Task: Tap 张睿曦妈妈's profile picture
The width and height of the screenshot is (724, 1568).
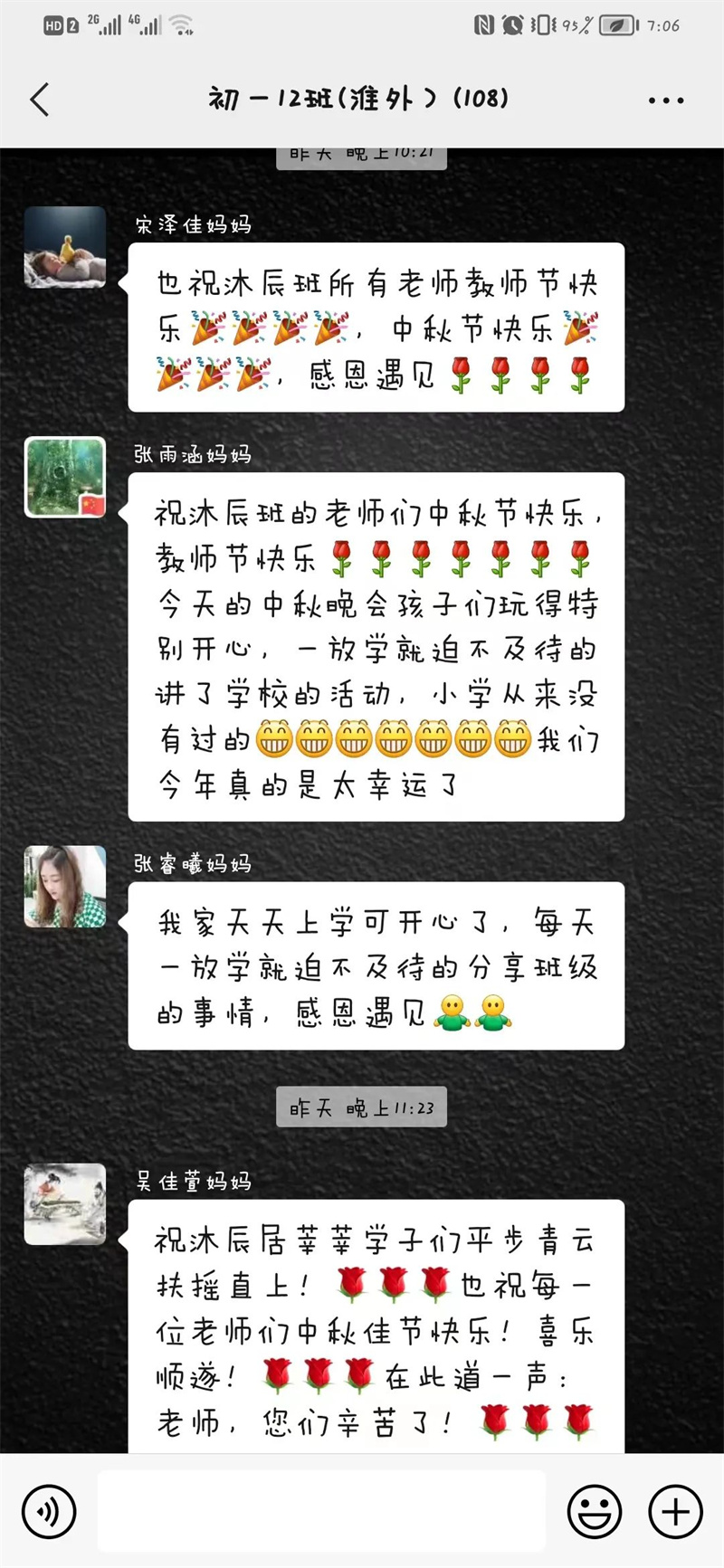Action: tap(65, 887)
